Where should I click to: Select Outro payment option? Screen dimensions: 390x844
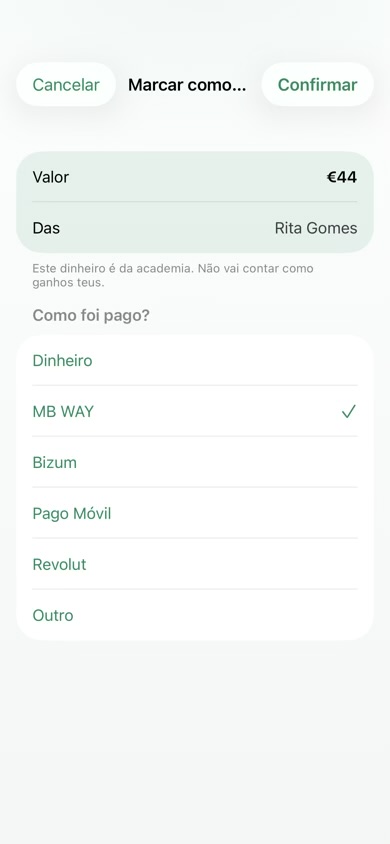195,615
